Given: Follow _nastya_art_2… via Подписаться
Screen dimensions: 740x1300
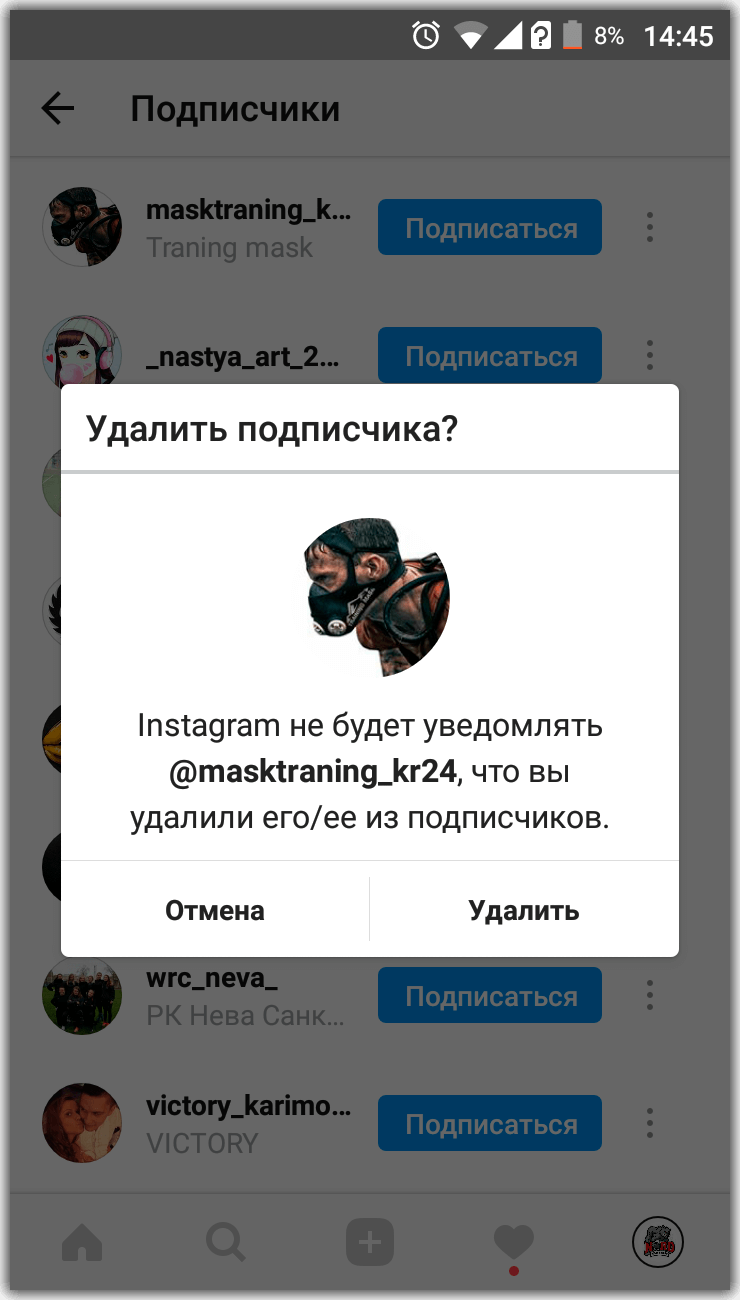Looking at the screenshot, I should [490, 356].
